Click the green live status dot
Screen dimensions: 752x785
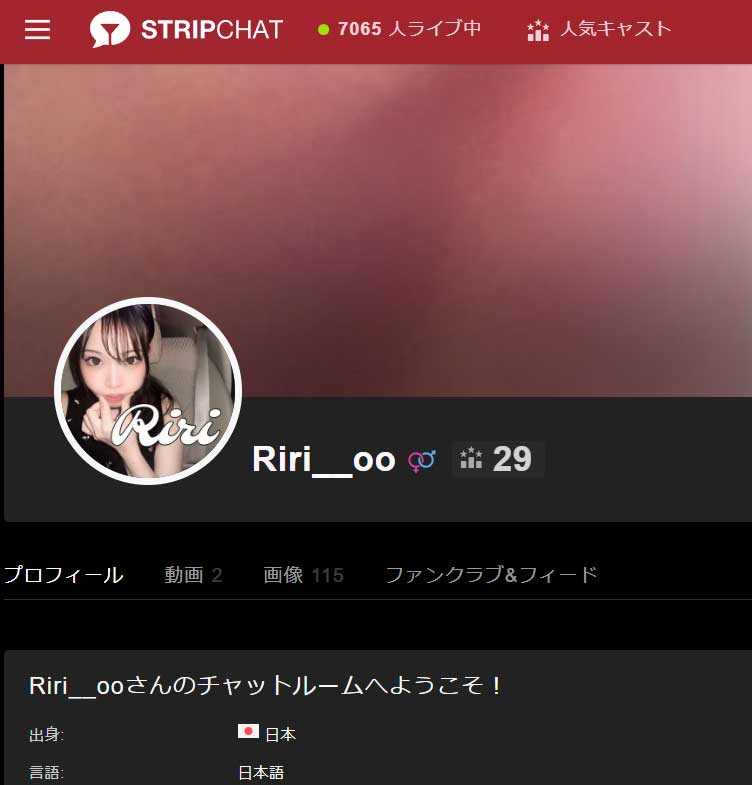325,29
